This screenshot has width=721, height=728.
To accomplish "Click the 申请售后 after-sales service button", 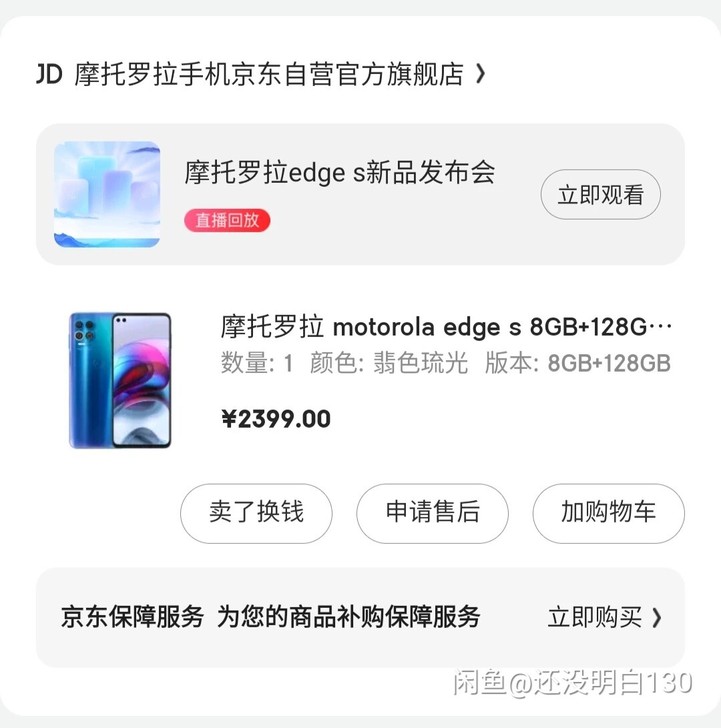I will click(432, 513).
